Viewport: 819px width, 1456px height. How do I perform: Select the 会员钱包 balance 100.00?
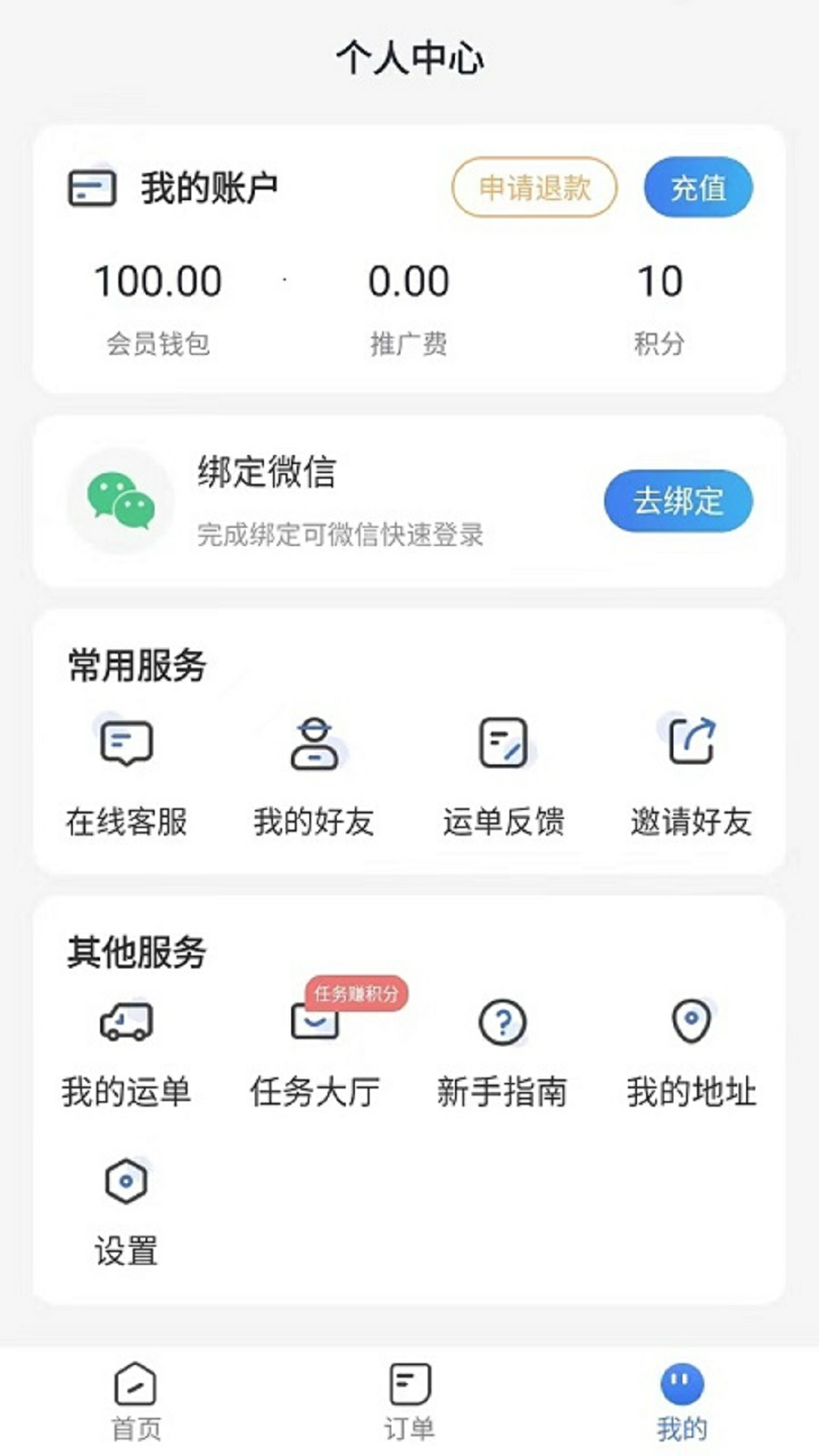(x=157, y=281)
